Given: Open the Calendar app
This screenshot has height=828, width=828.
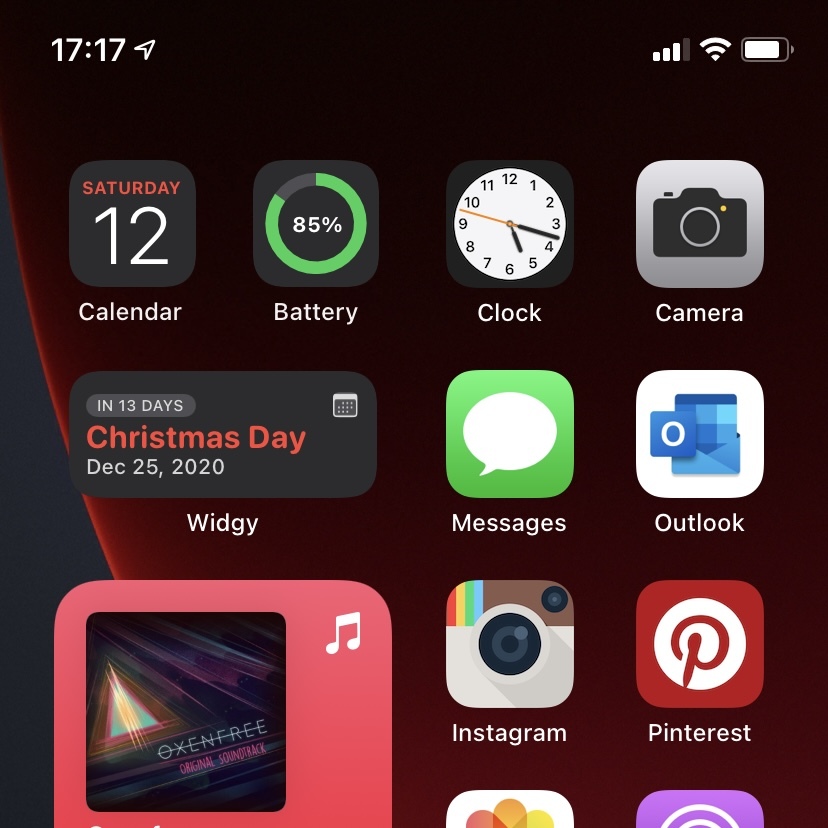Looking at the screenshot, I should pyautogui.click(x=131, y=224).
